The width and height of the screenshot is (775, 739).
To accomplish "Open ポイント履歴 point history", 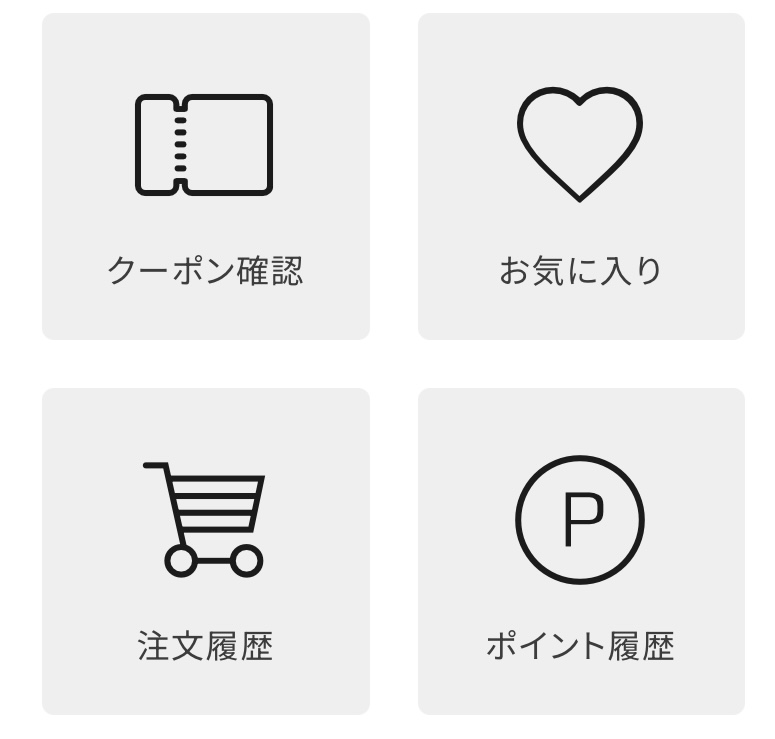I will pyautogui.click(x=580, y=551).
